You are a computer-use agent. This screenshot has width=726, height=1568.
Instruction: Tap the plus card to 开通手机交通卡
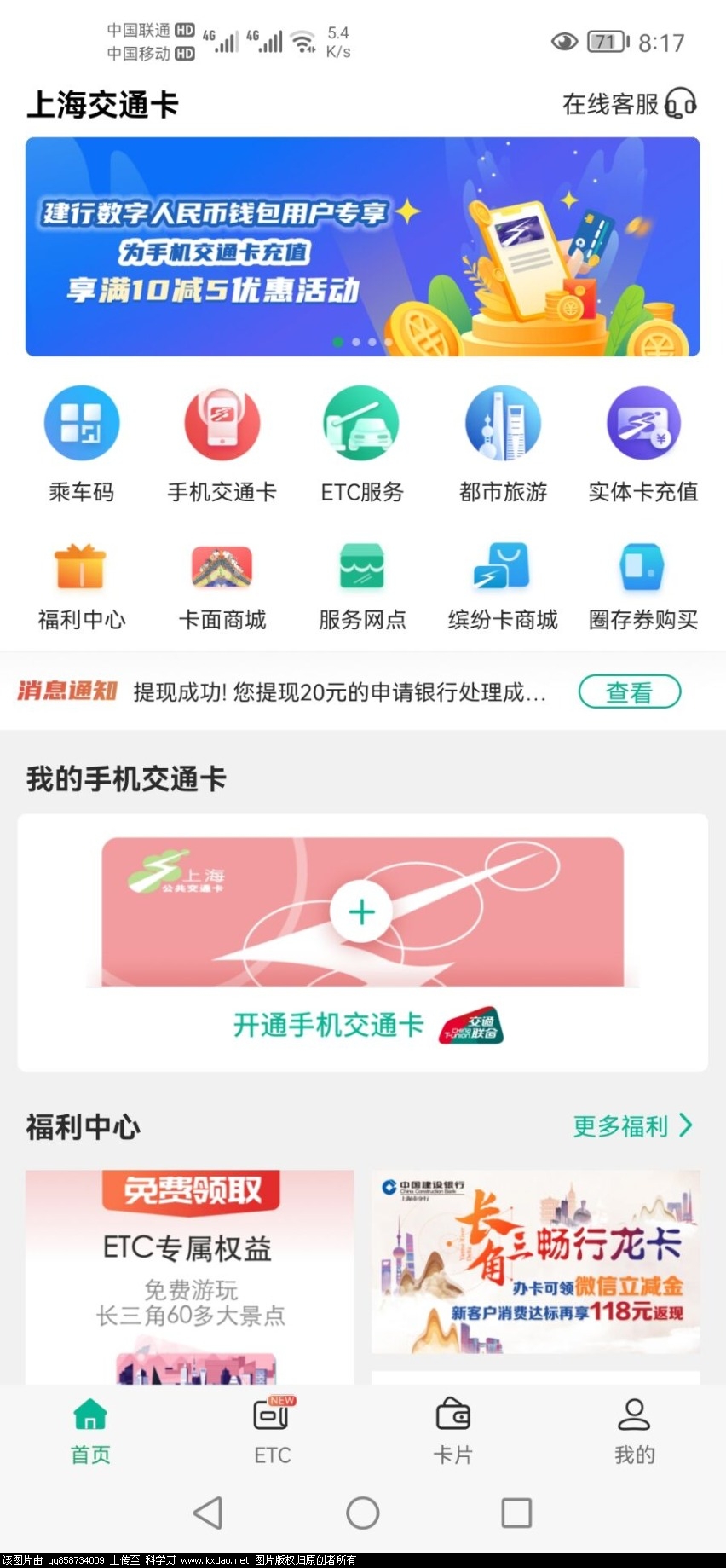click(362, 912)
